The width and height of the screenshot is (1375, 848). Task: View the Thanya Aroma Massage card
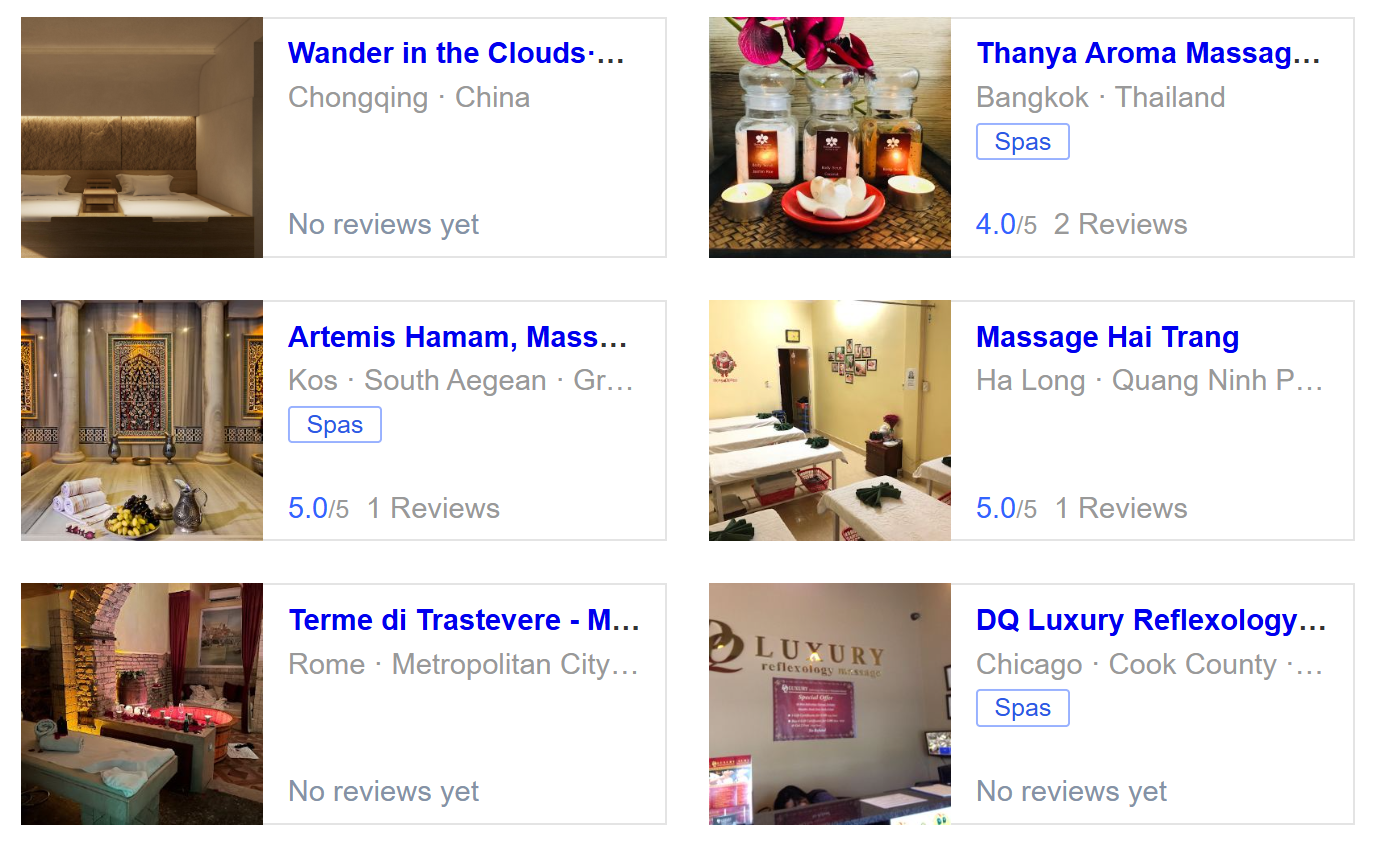1147,53
